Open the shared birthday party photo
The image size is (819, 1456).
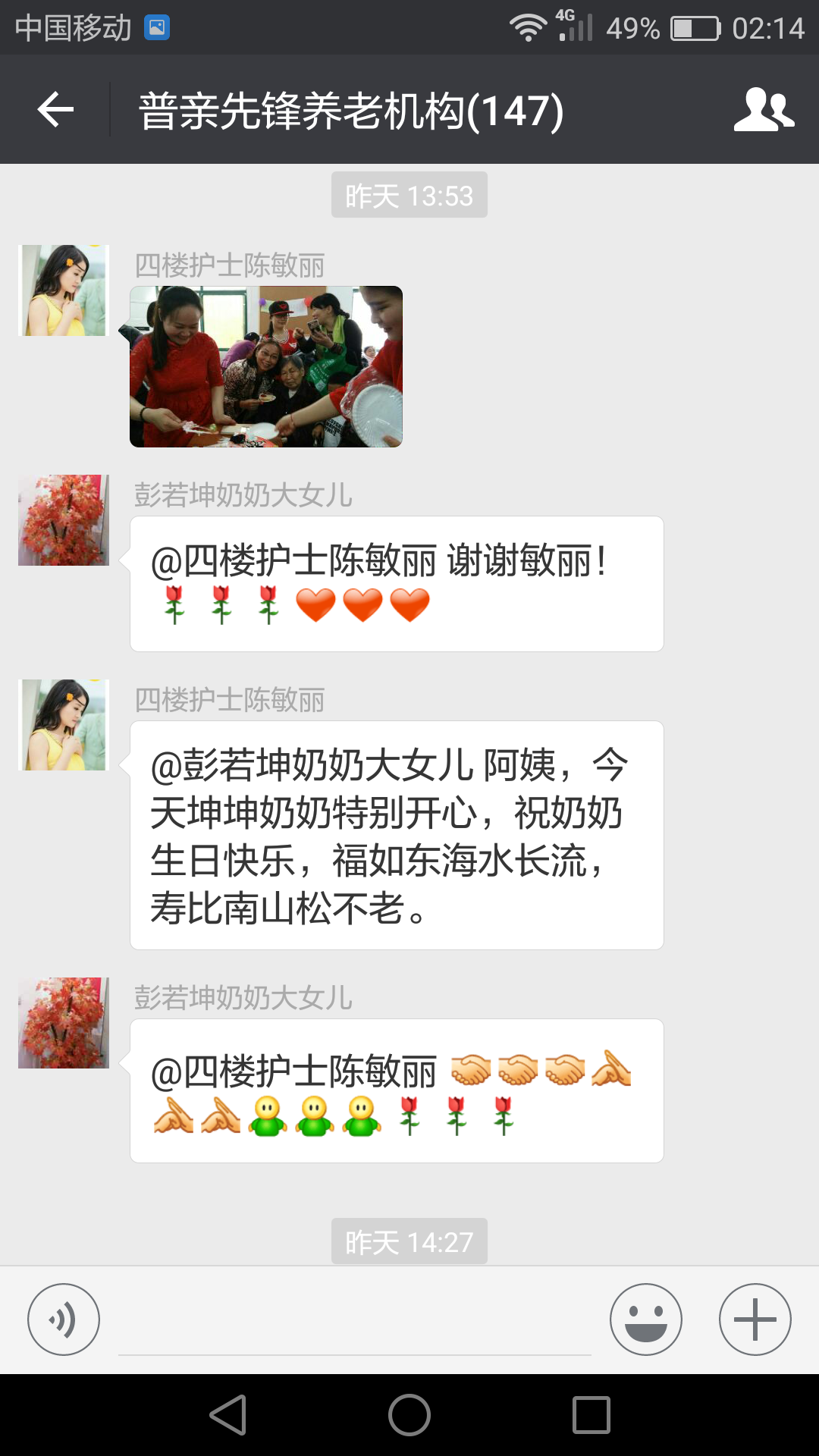tap(266, 366)
